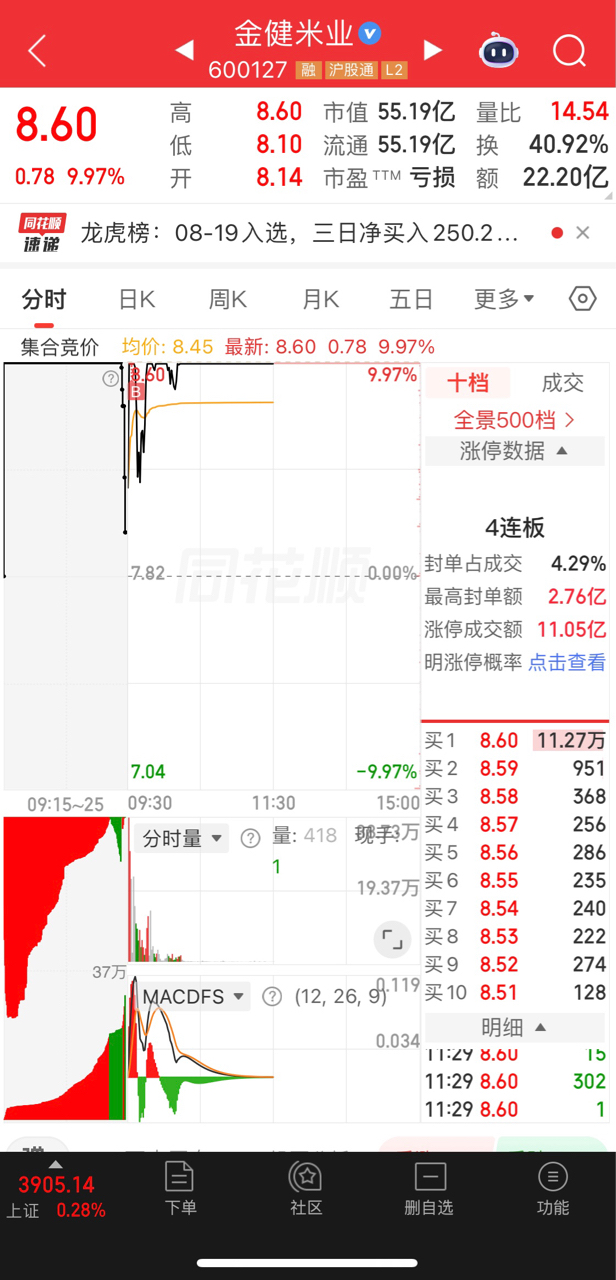Open the search magnifier icon
Image resolution: width=616 pixels, height=1280 pixels.
coord(569,50)
